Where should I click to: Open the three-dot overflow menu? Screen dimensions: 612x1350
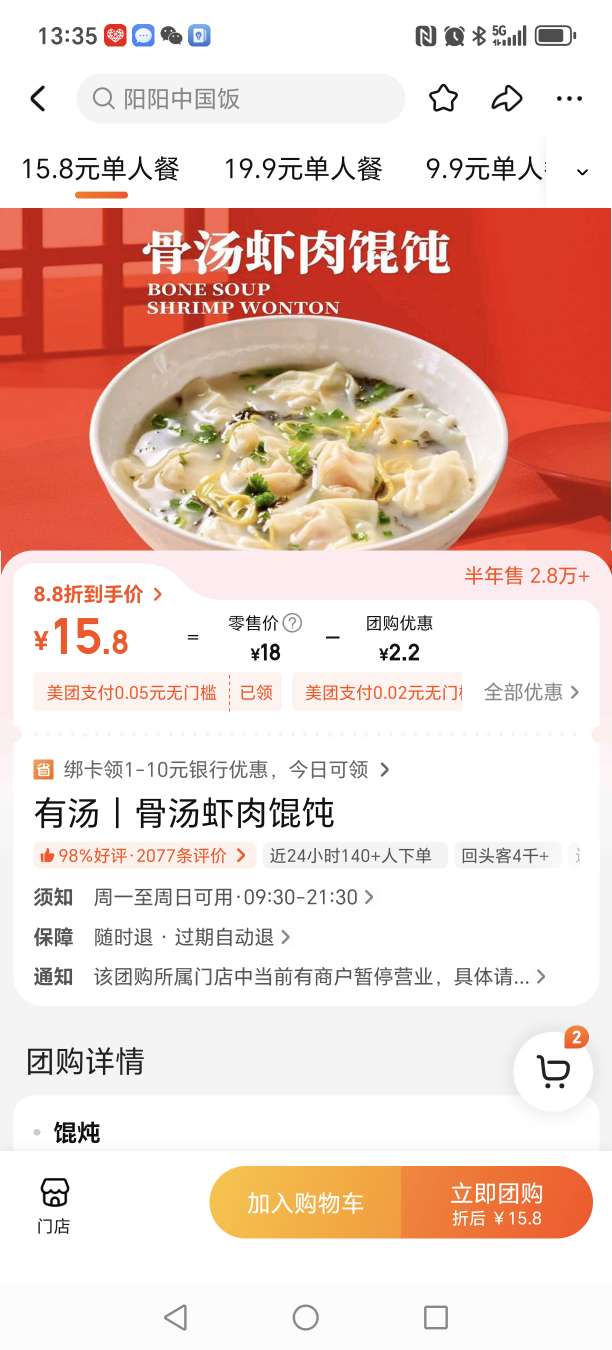click(x=569, y=99)
